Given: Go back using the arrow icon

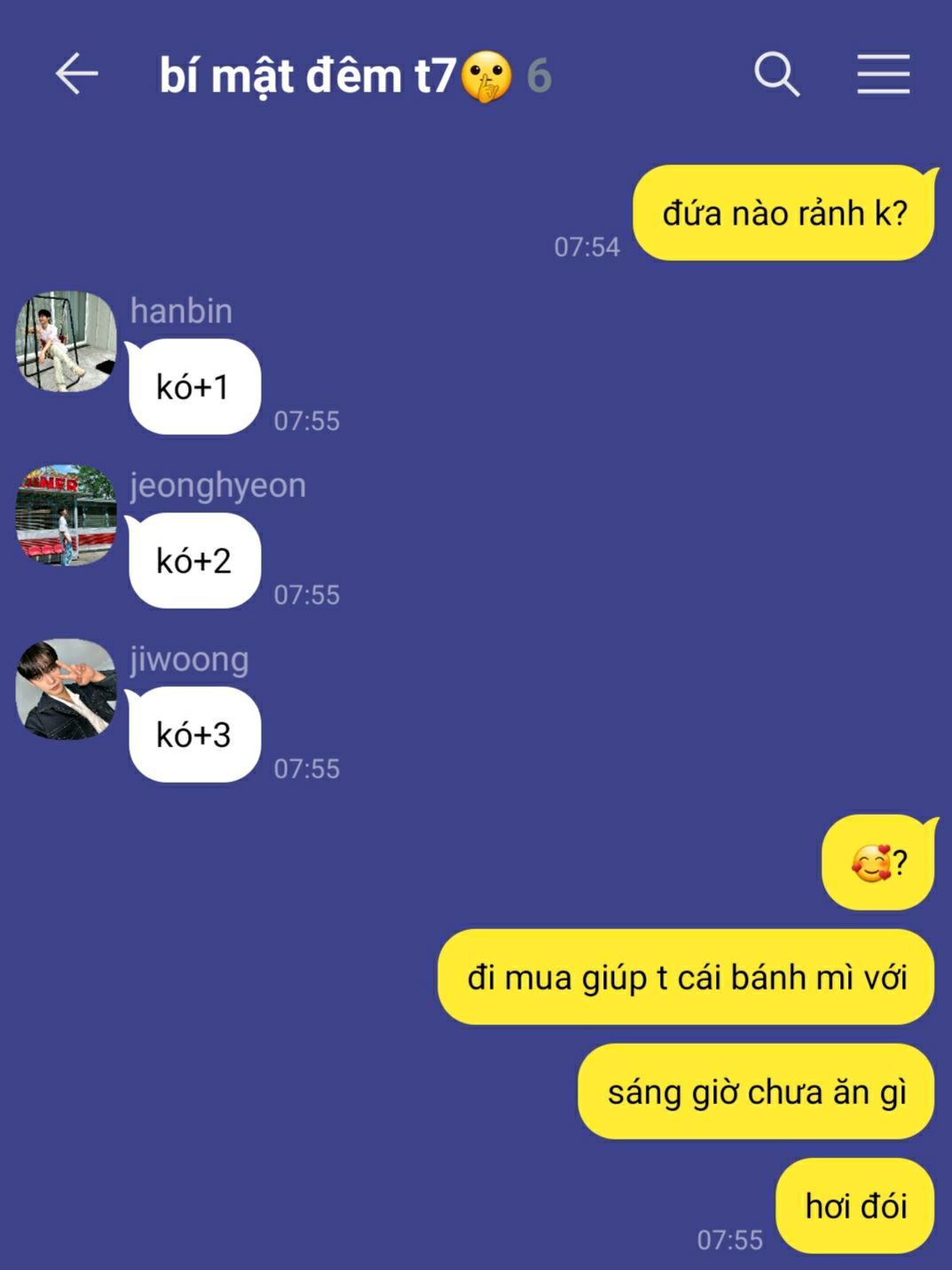Looking at the screenshot, I should (x=76, y=74).
